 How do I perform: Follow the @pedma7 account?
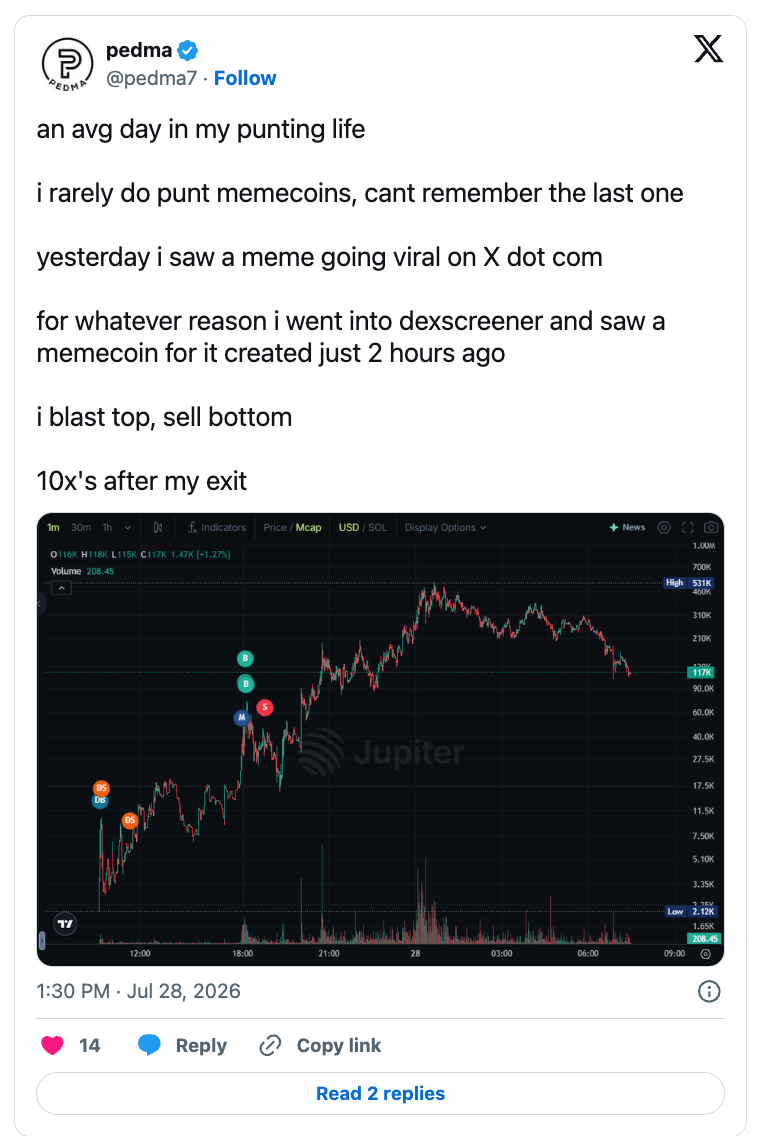point(245,78)
